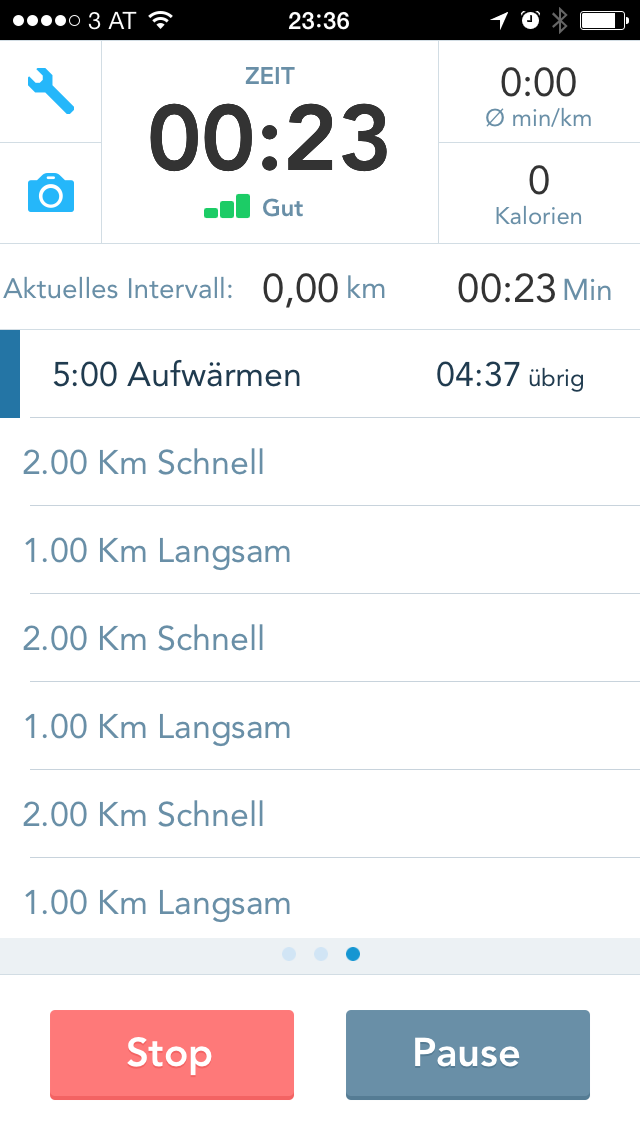This screenshot has width=640, height=1136.
Task: Stop the running workout
Action: [x=171, y=1054]
